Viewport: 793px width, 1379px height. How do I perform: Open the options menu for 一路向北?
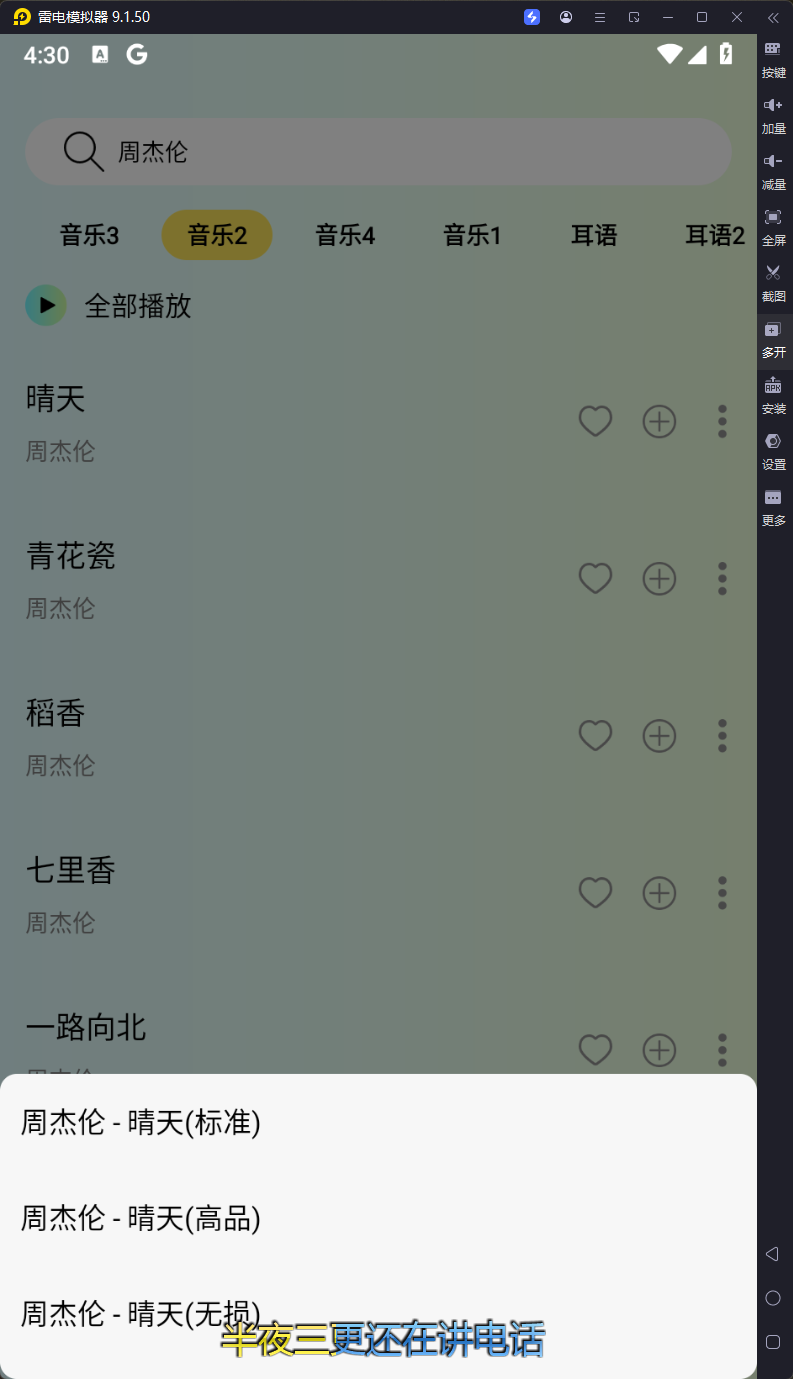722,1050
